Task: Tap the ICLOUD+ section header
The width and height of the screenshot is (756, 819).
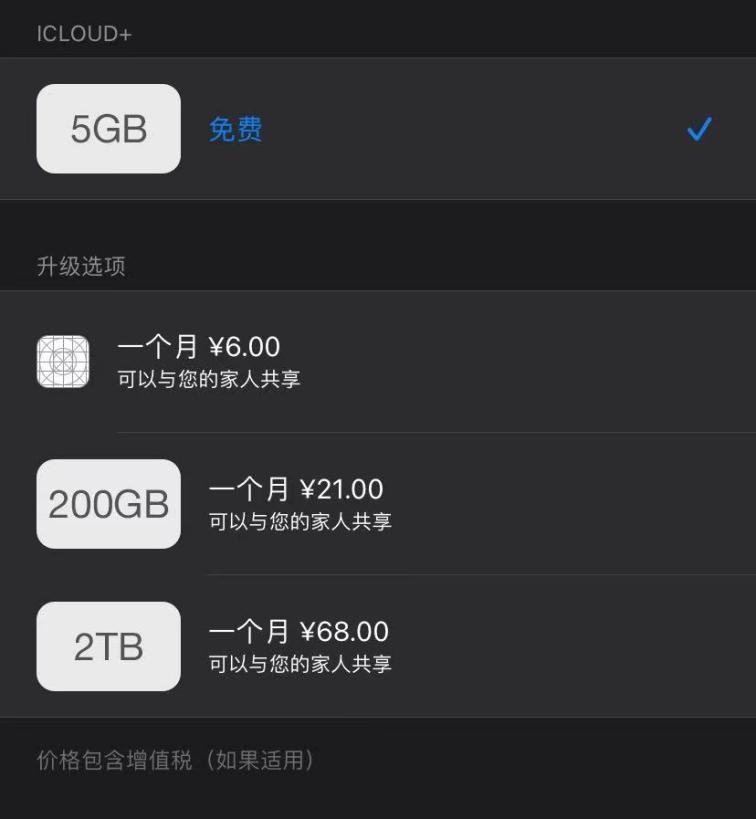Action: [x=83, y=32]
